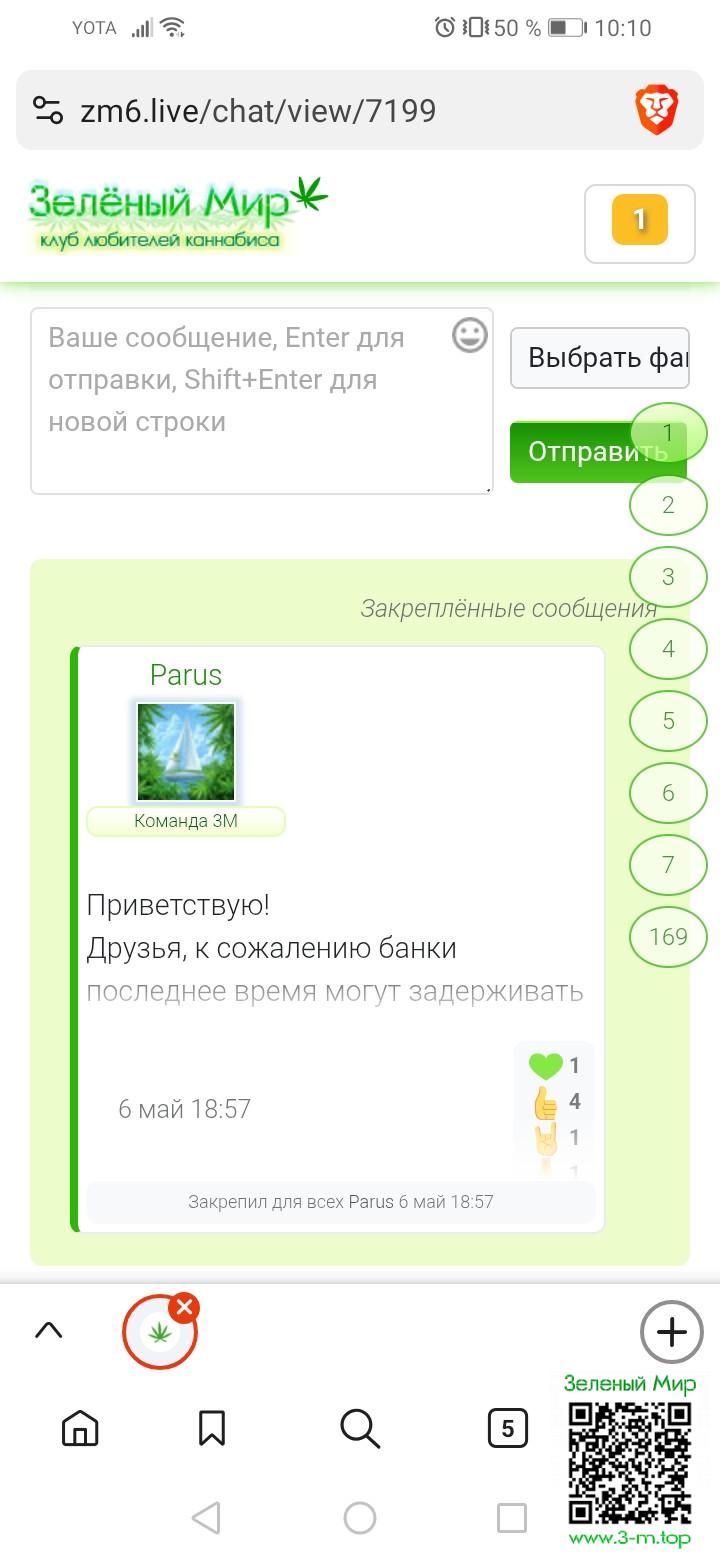The width and height of the screenshot is (720, 1560).
Task: Jump to chat page 4
Action: 668,649
